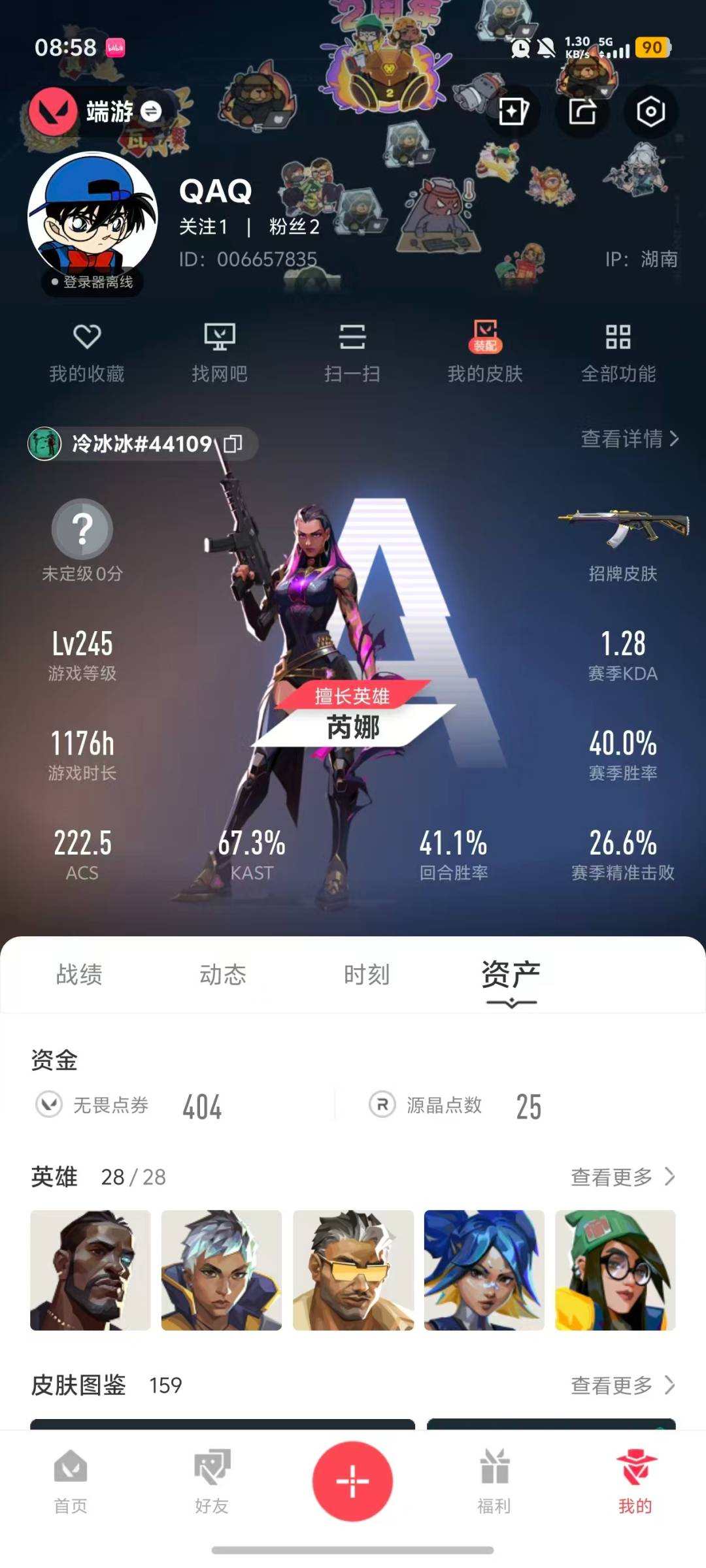Tap the share icon at top right
This screenshot has height=1568, width=706.
point(582,112)
